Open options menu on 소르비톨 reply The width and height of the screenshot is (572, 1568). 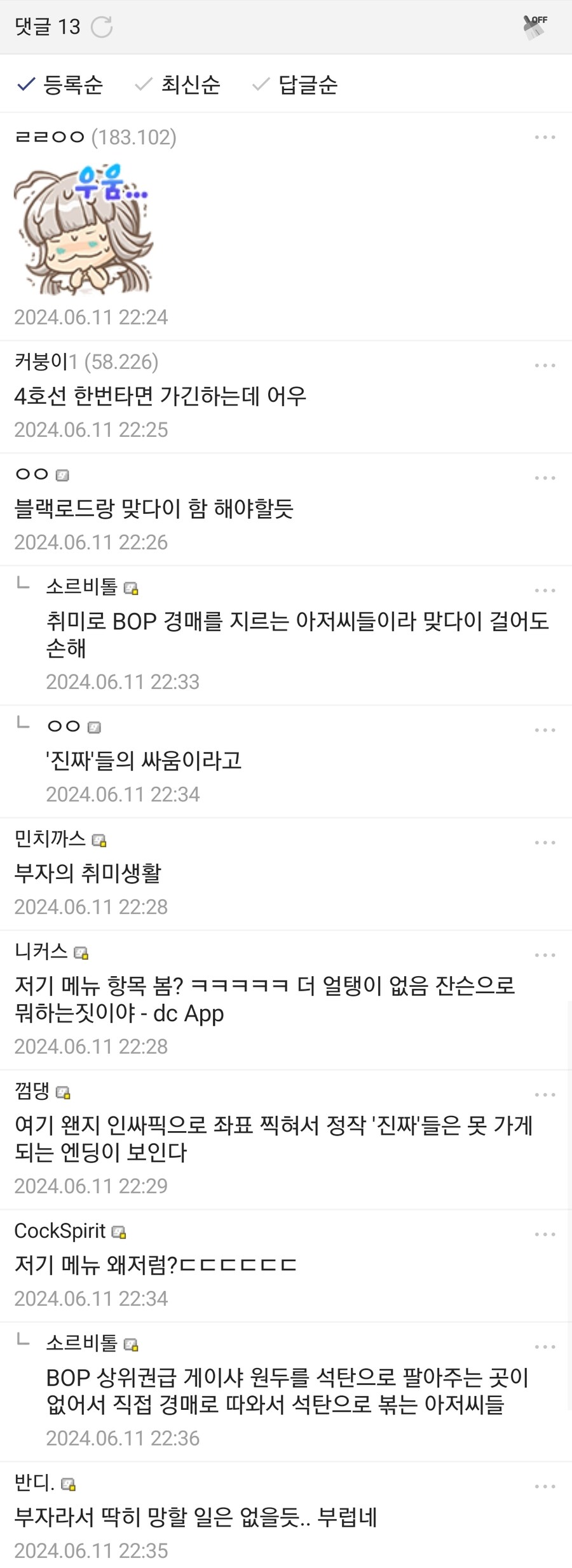pyautogui.click(x=543, y=589)
